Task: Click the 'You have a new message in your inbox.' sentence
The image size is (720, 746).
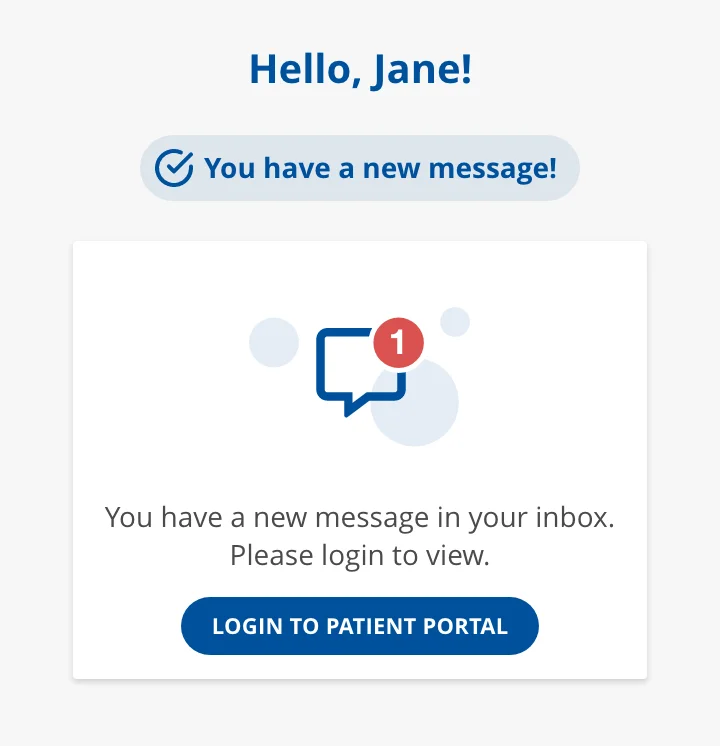Action: pos(360,518)
